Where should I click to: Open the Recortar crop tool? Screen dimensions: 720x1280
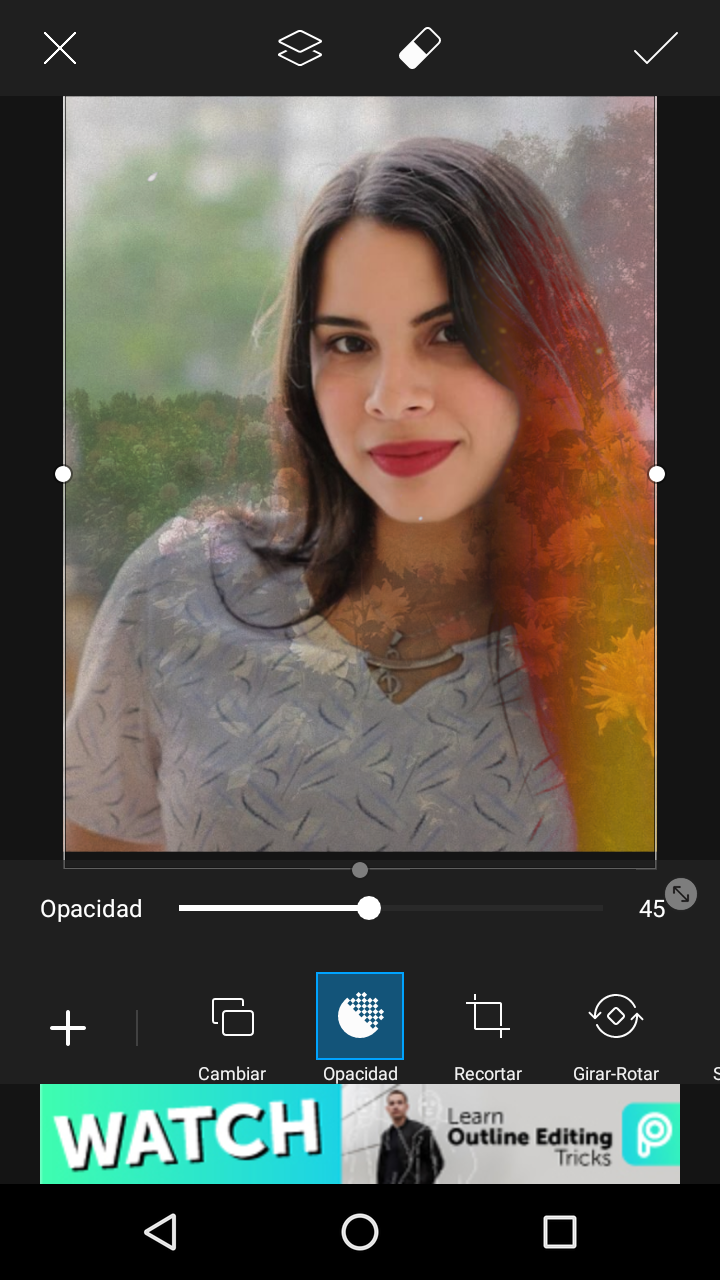click(x=488, y=1030)
